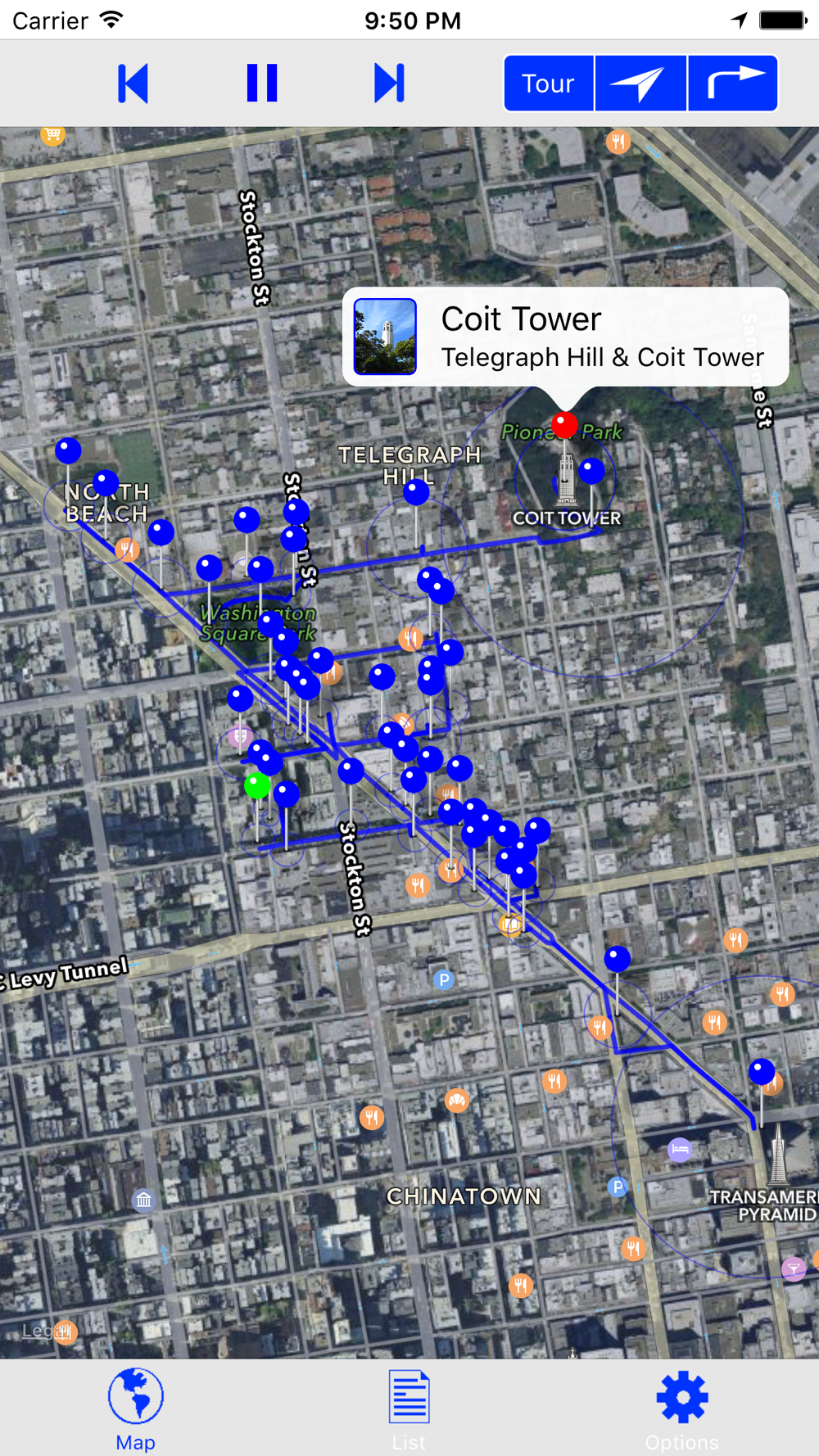Tap the red Coit Tower pin
The height and width of the screenshot is (1456, 819).
[564, 425]
